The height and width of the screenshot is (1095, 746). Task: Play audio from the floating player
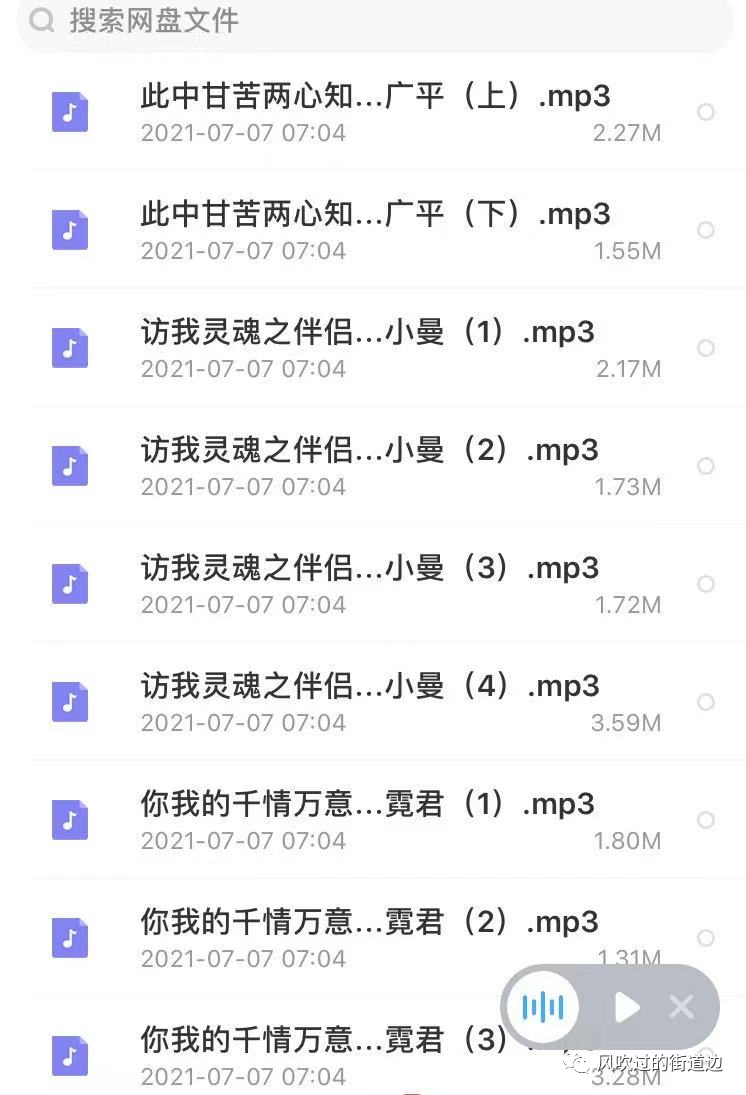pos(627,1007)
